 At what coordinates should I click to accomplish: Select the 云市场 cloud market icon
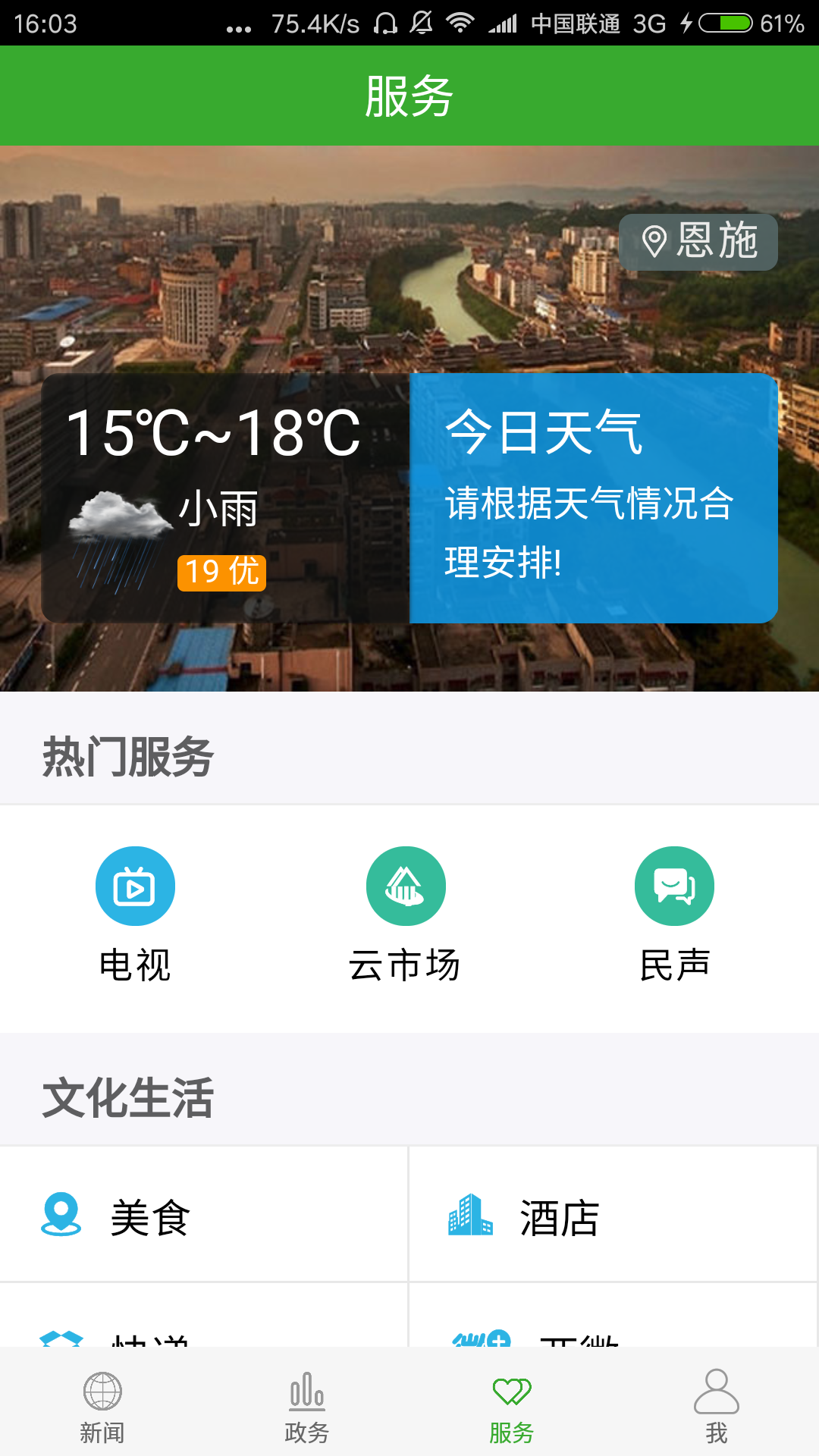406,885
